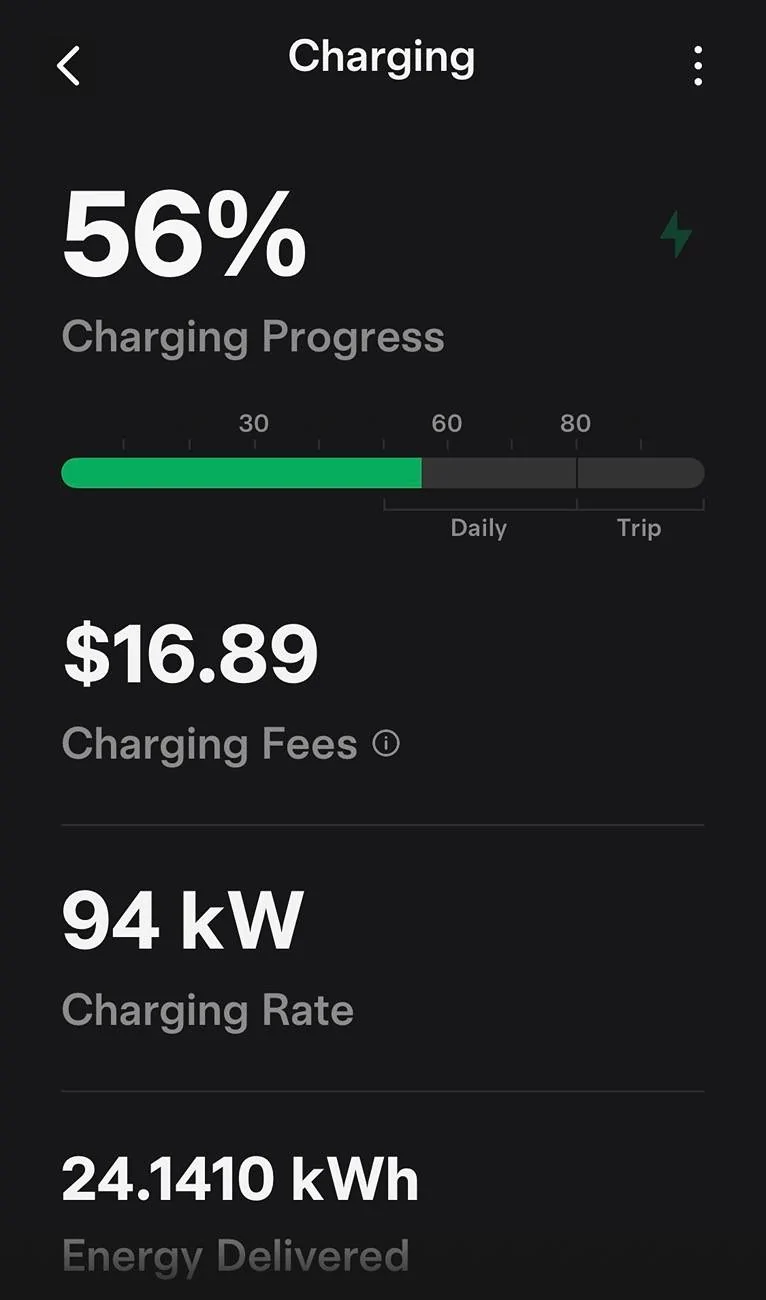This screenshot has width=766, height=1300.
Task: View Charging Fees info details
Action: 386,744
